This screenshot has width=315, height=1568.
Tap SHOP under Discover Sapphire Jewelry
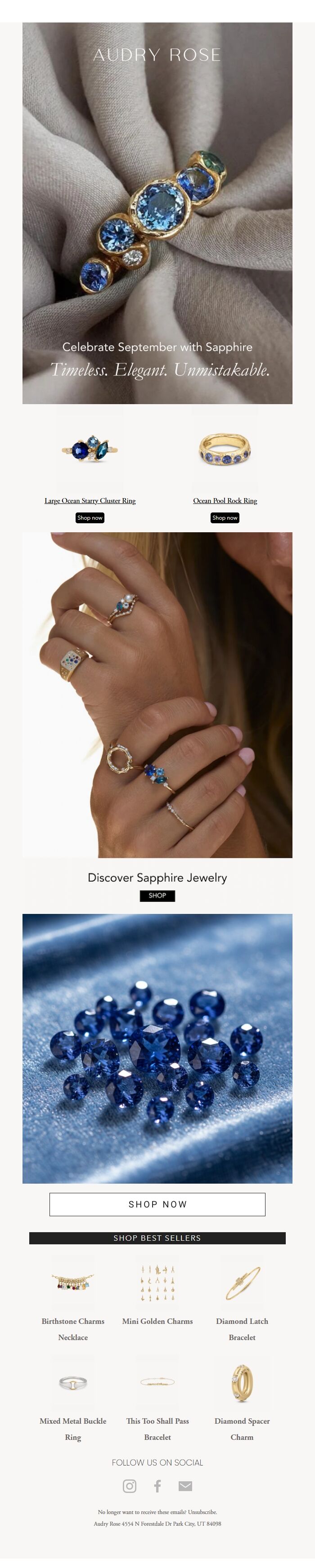157,895
